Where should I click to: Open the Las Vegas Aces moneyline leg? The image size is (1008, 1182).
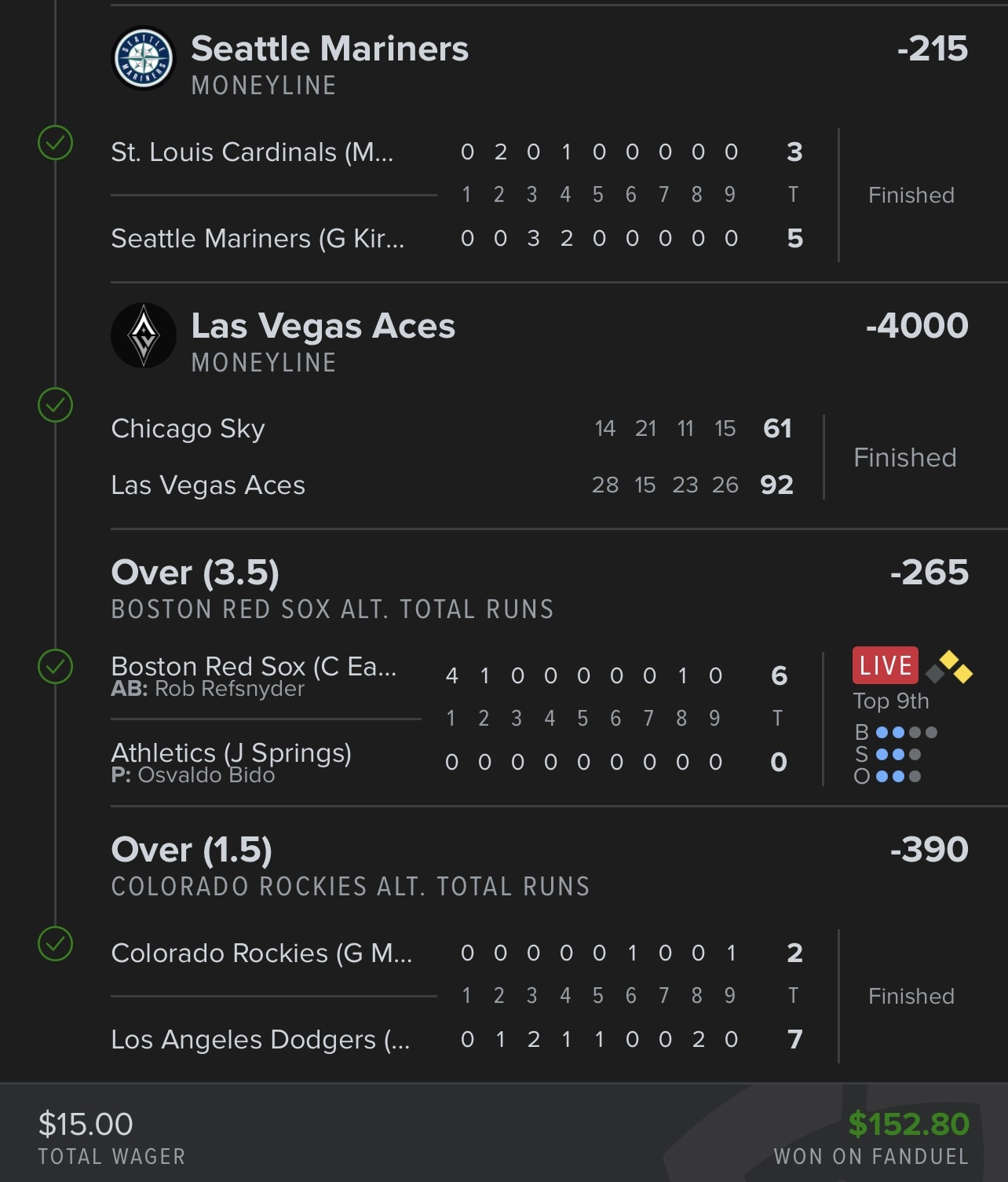(323, 327)
